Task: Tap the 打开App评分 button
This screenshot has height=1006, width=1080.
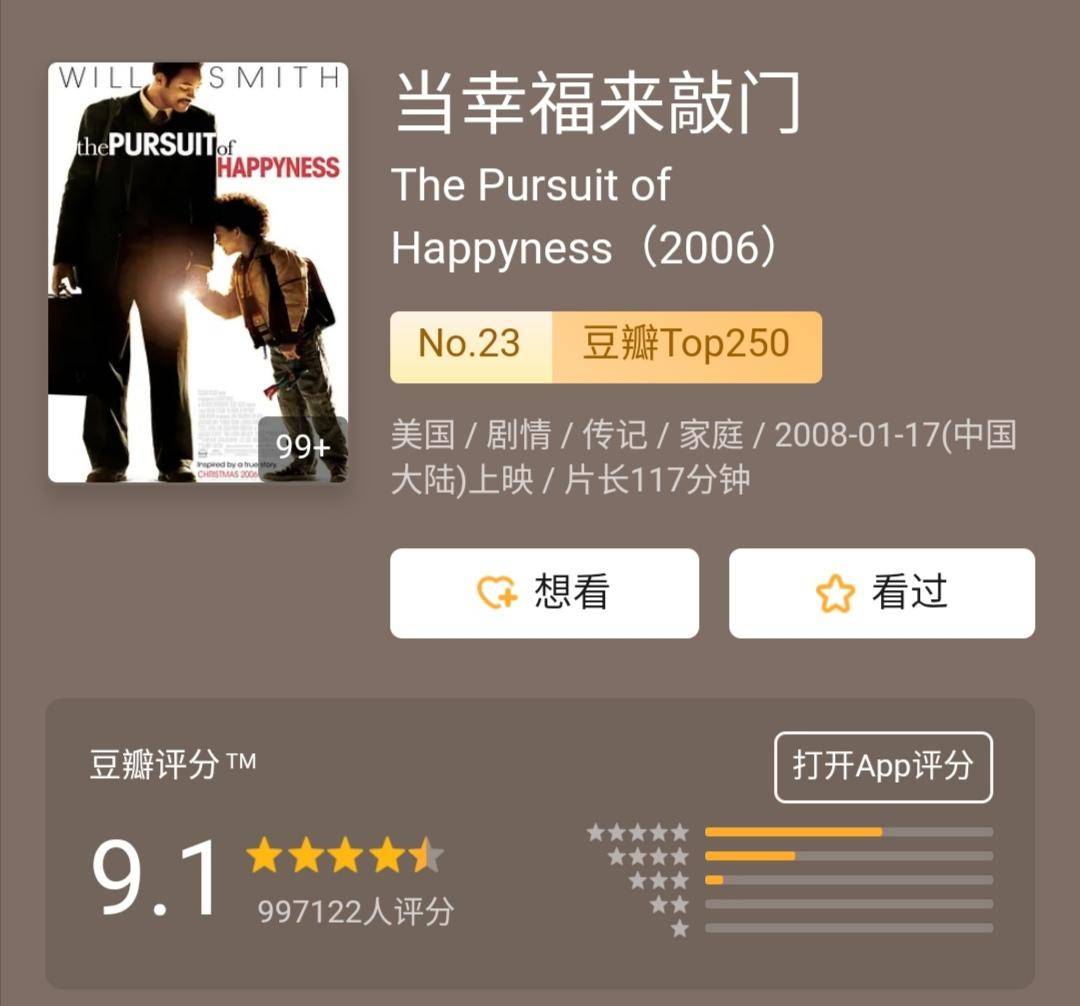Action: point(883,767)
